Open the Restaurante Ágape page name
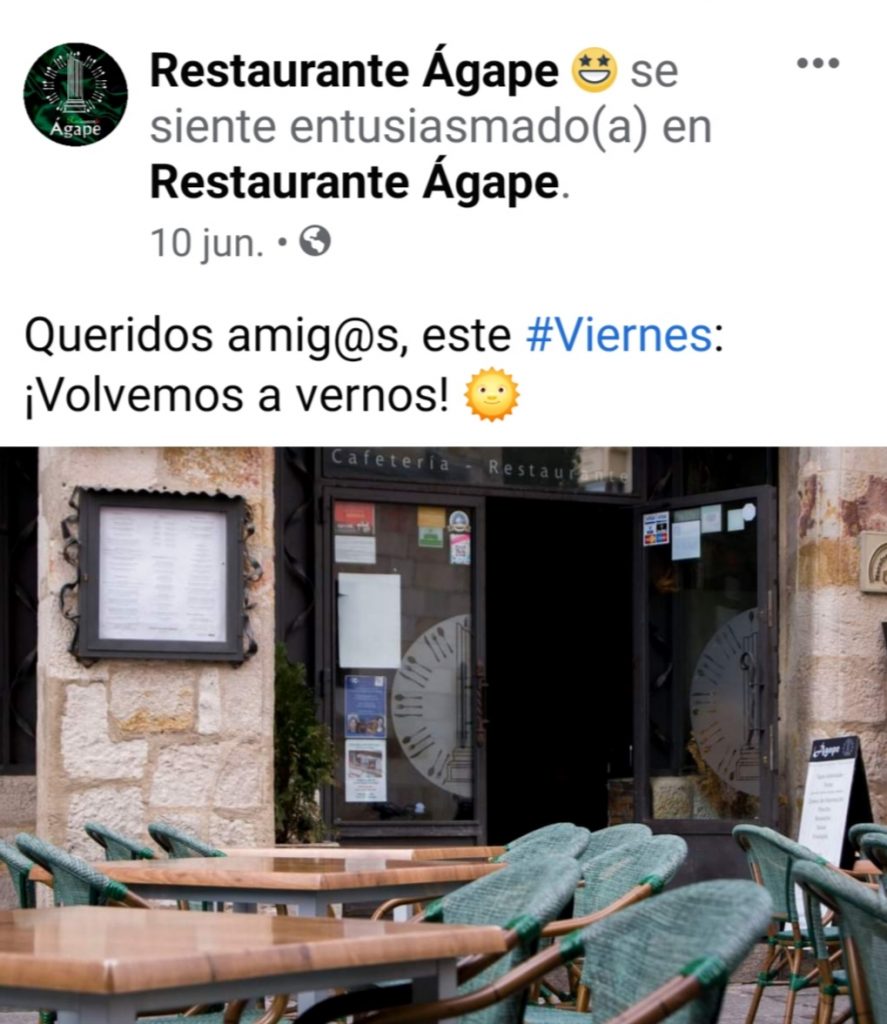 pyautogui.click(x=353, y=72)
